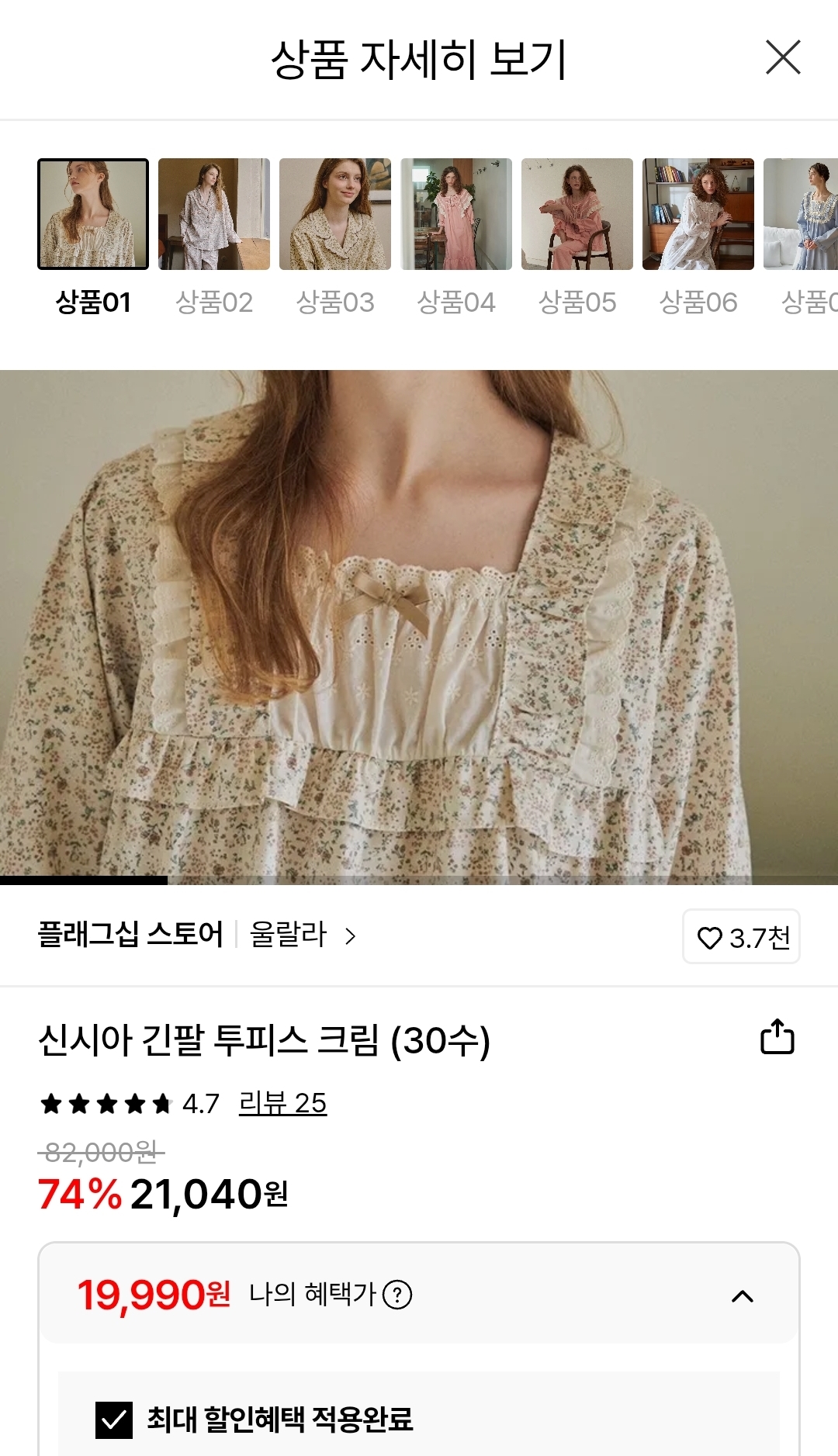838x1456 pixels.
Task: Open the 상품04 pink dress thumbnail
Action: (x=456, y=214)
